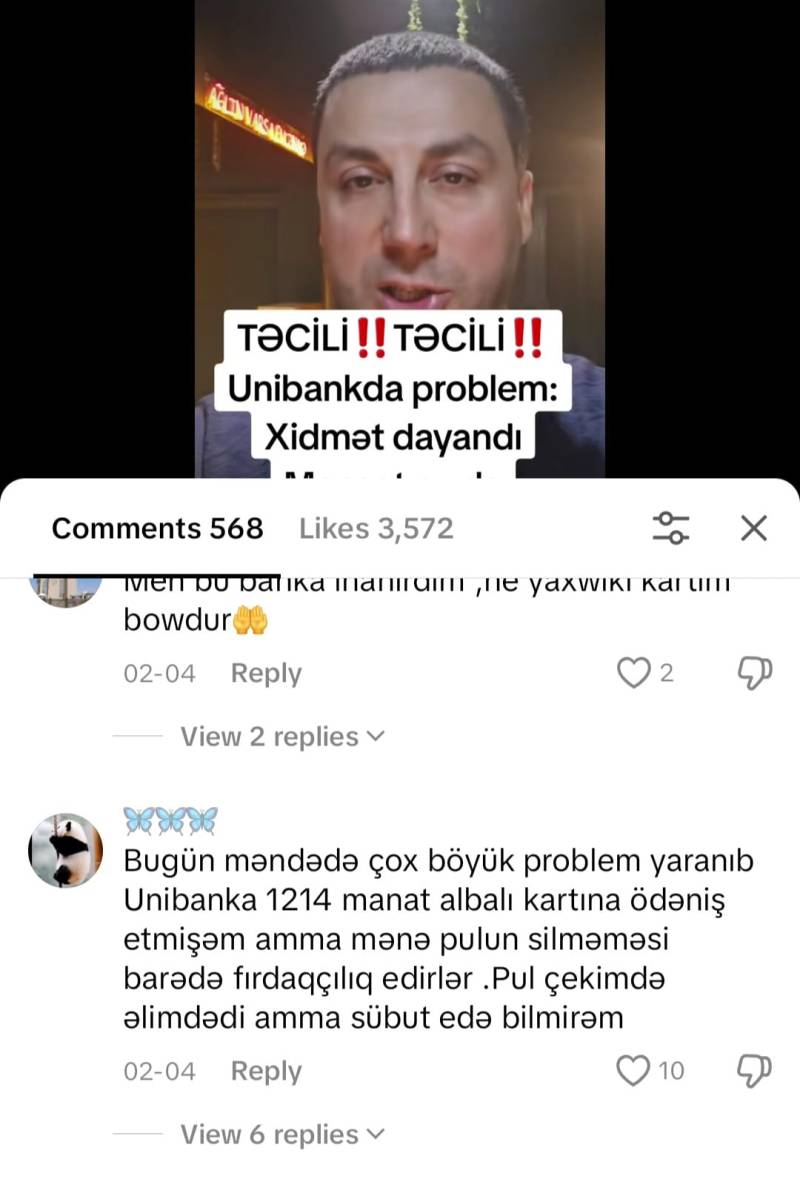The height and width of the screenshot is (1179, 800).
Task: Select the Comments 568 tab
Action: pyautogui.click(x=157, y=528)
